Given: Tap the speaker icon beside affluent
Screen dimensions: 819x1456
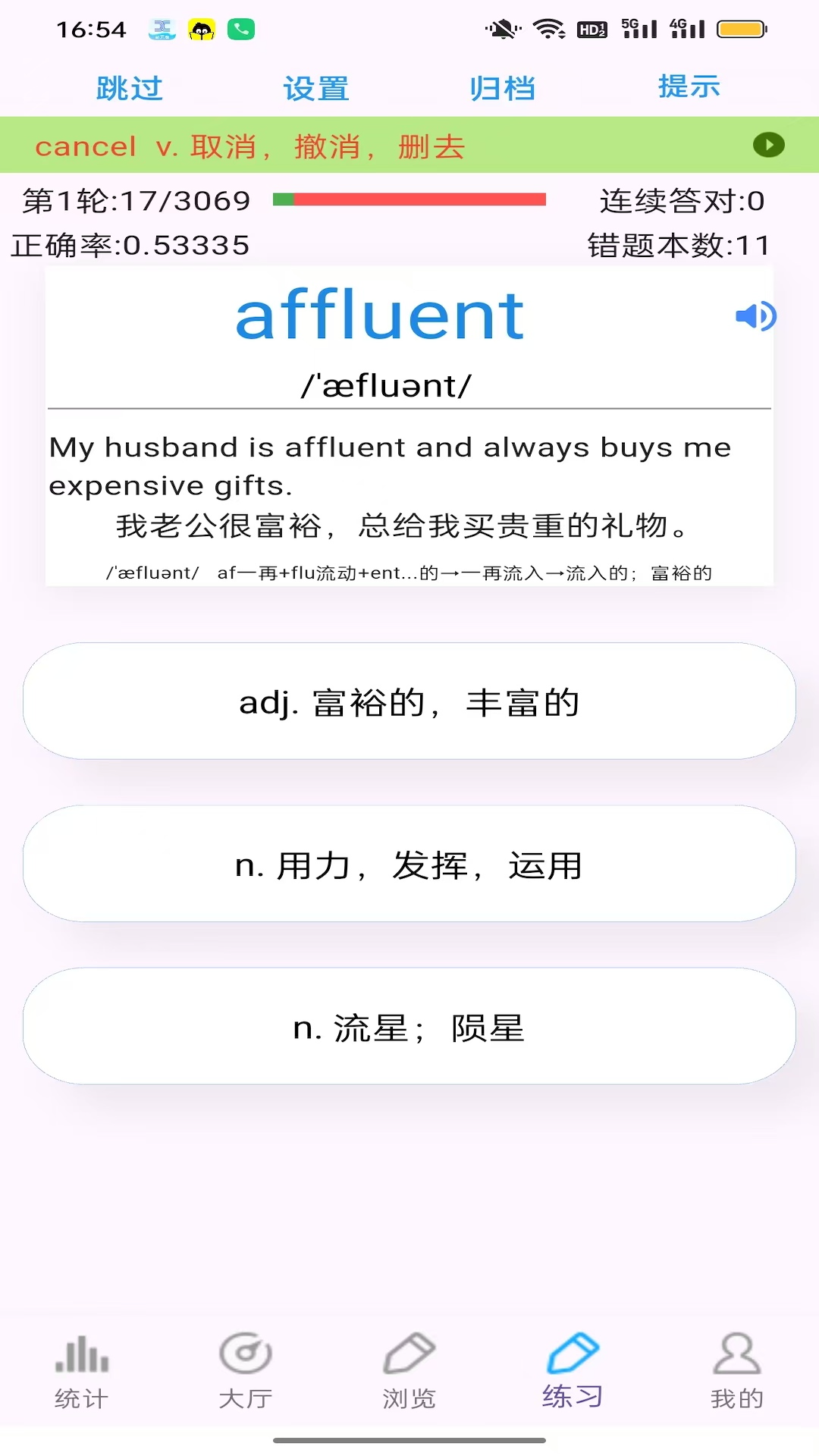Looking at the screenshot, I should (754, 315).
